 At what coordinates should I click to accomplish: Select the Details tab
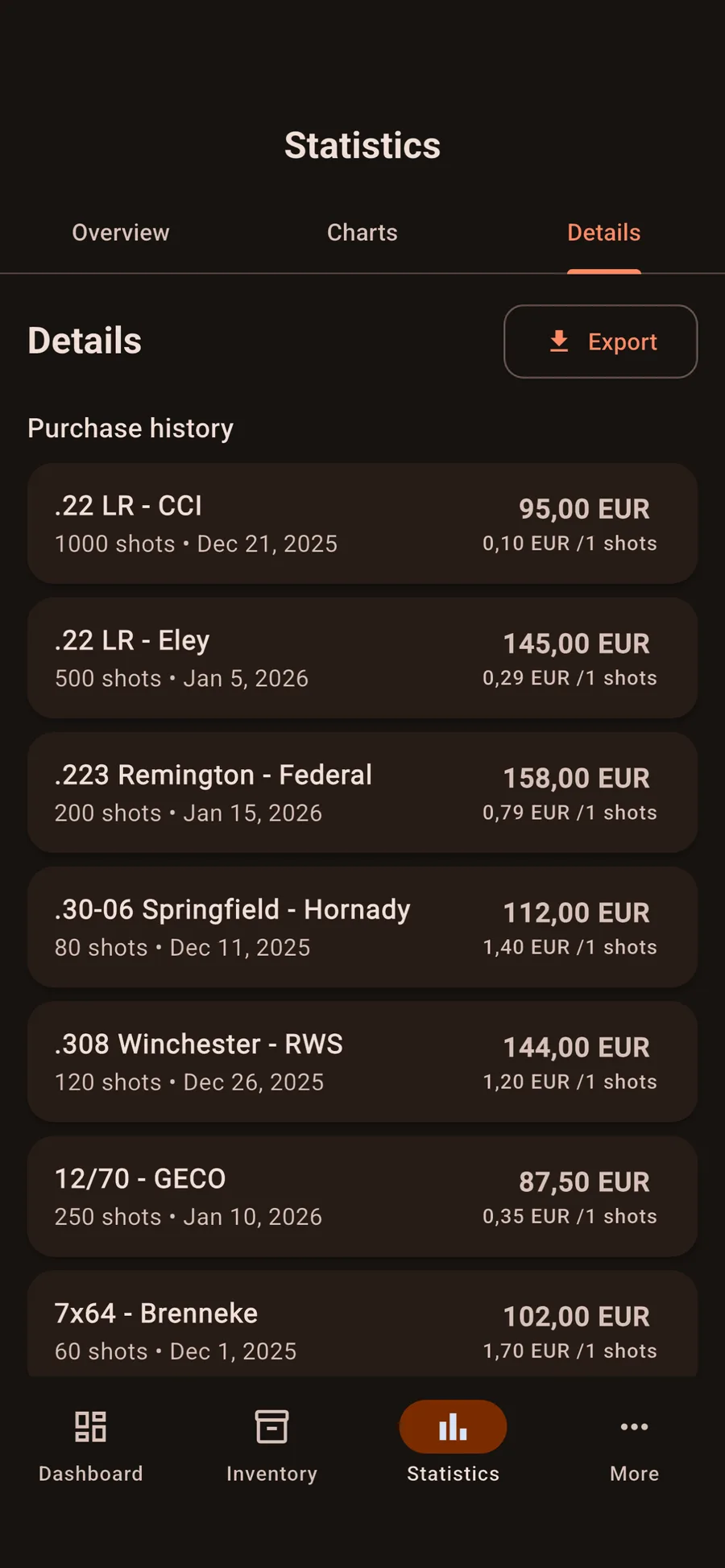[x=603, y=233]
